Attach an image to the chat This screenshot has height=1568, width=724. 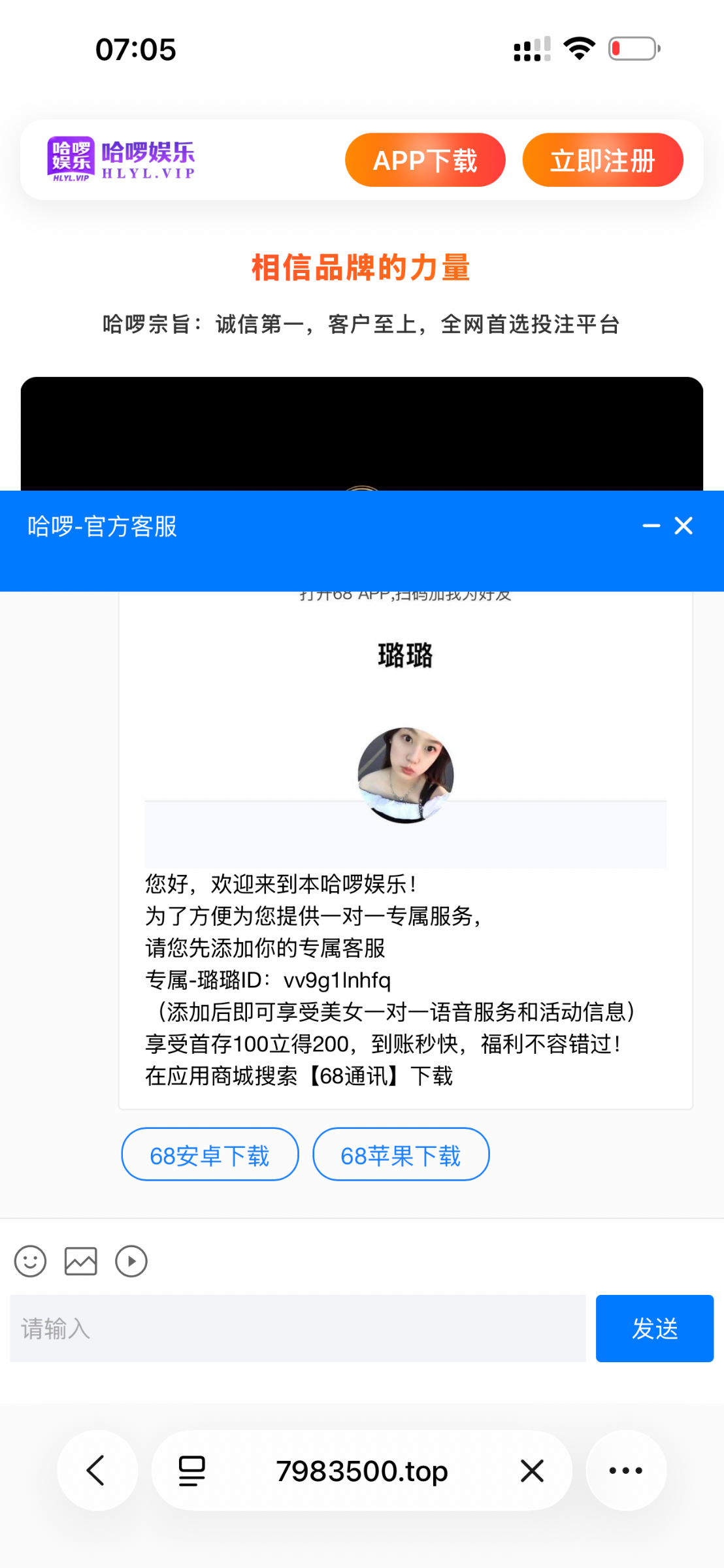[x=81, y=1261]
